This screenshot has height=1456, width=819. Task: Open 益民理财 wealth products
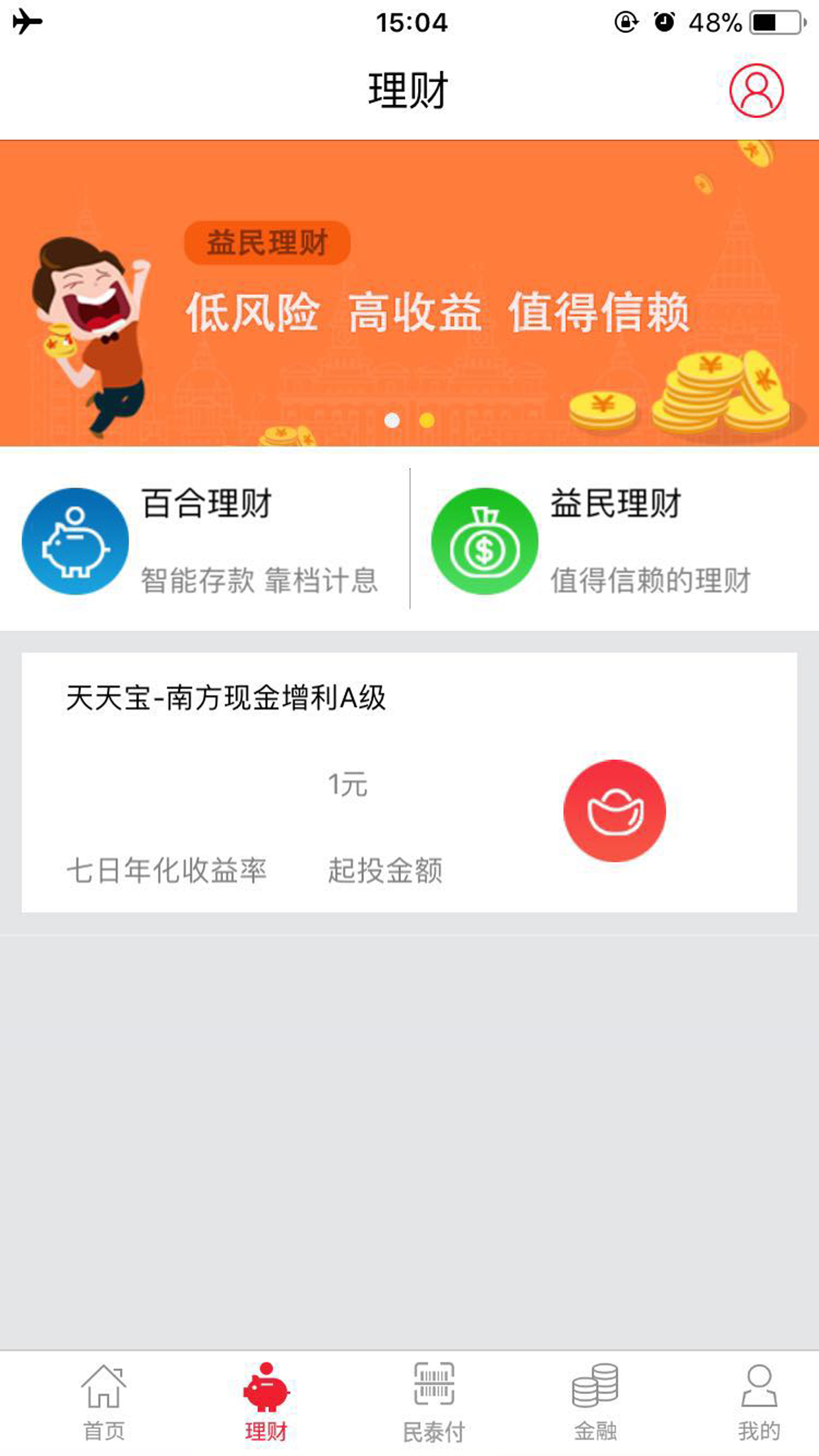(x=613, y=541)
